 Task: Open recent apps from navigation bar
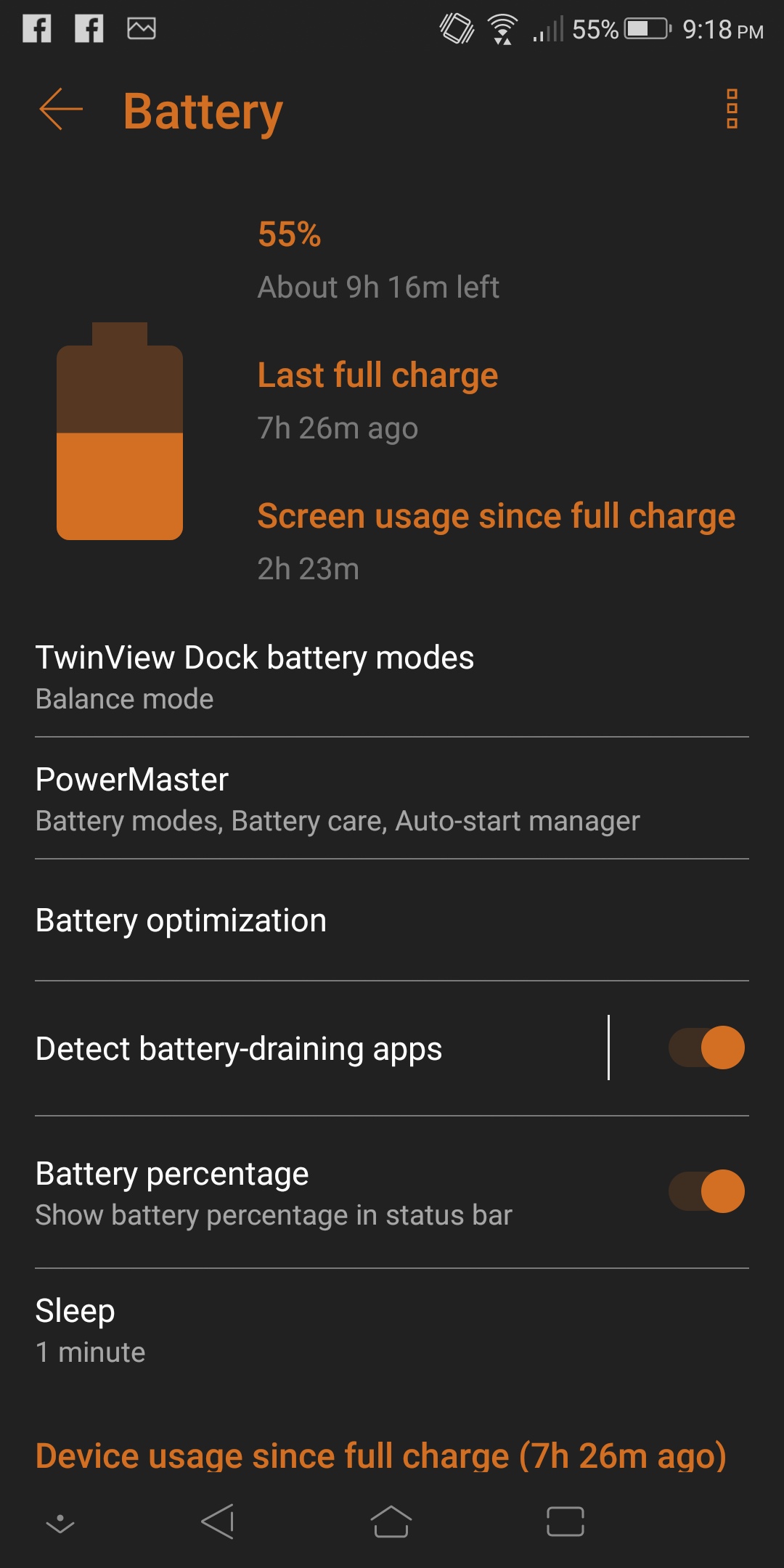(565, 1522)
